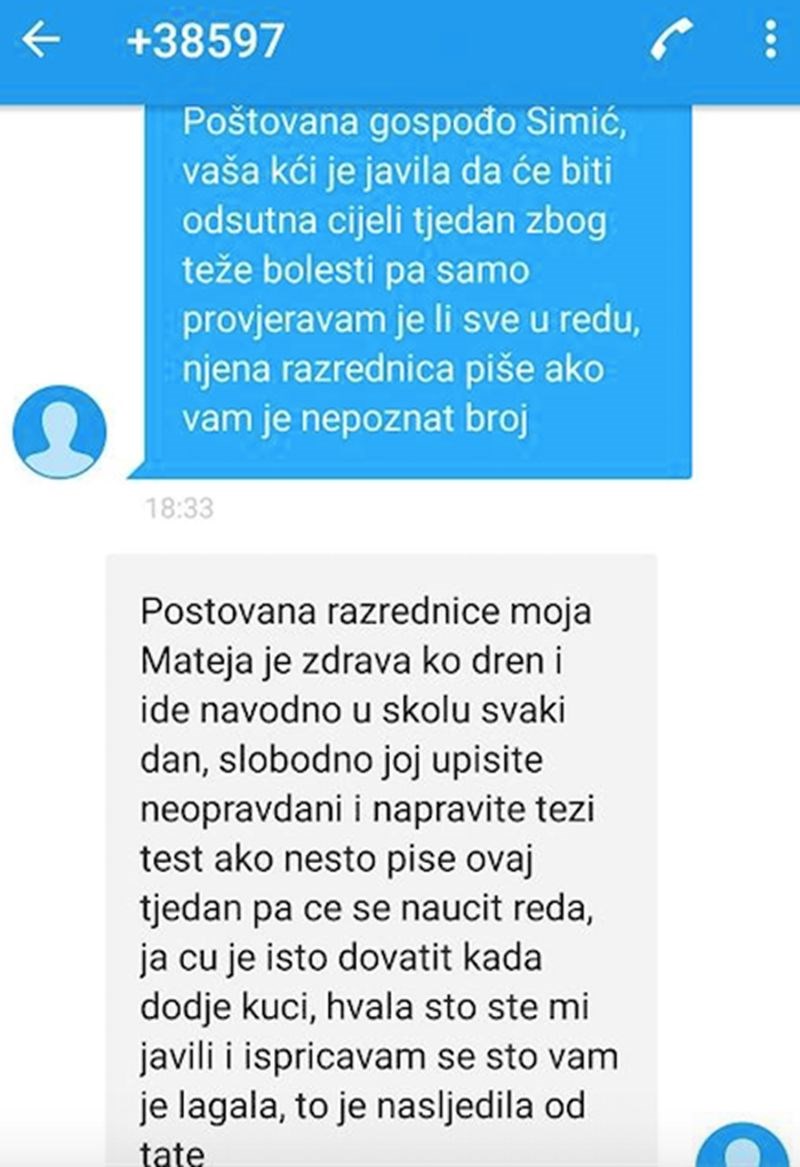Go back to the conversations list

click(41, 42)
